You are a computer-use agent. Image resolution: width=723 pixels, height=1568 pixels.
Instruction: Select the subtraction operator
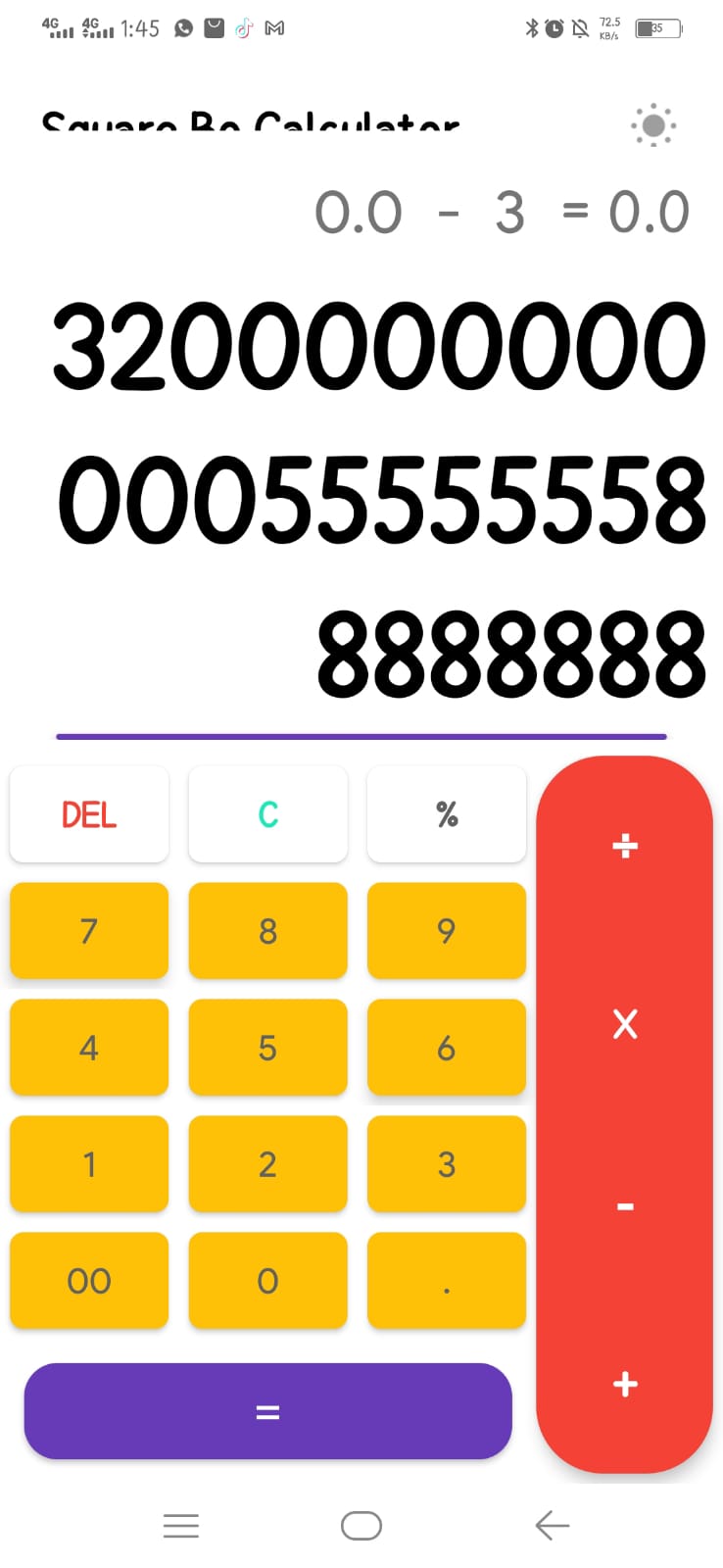click(x=625, y=1206)
